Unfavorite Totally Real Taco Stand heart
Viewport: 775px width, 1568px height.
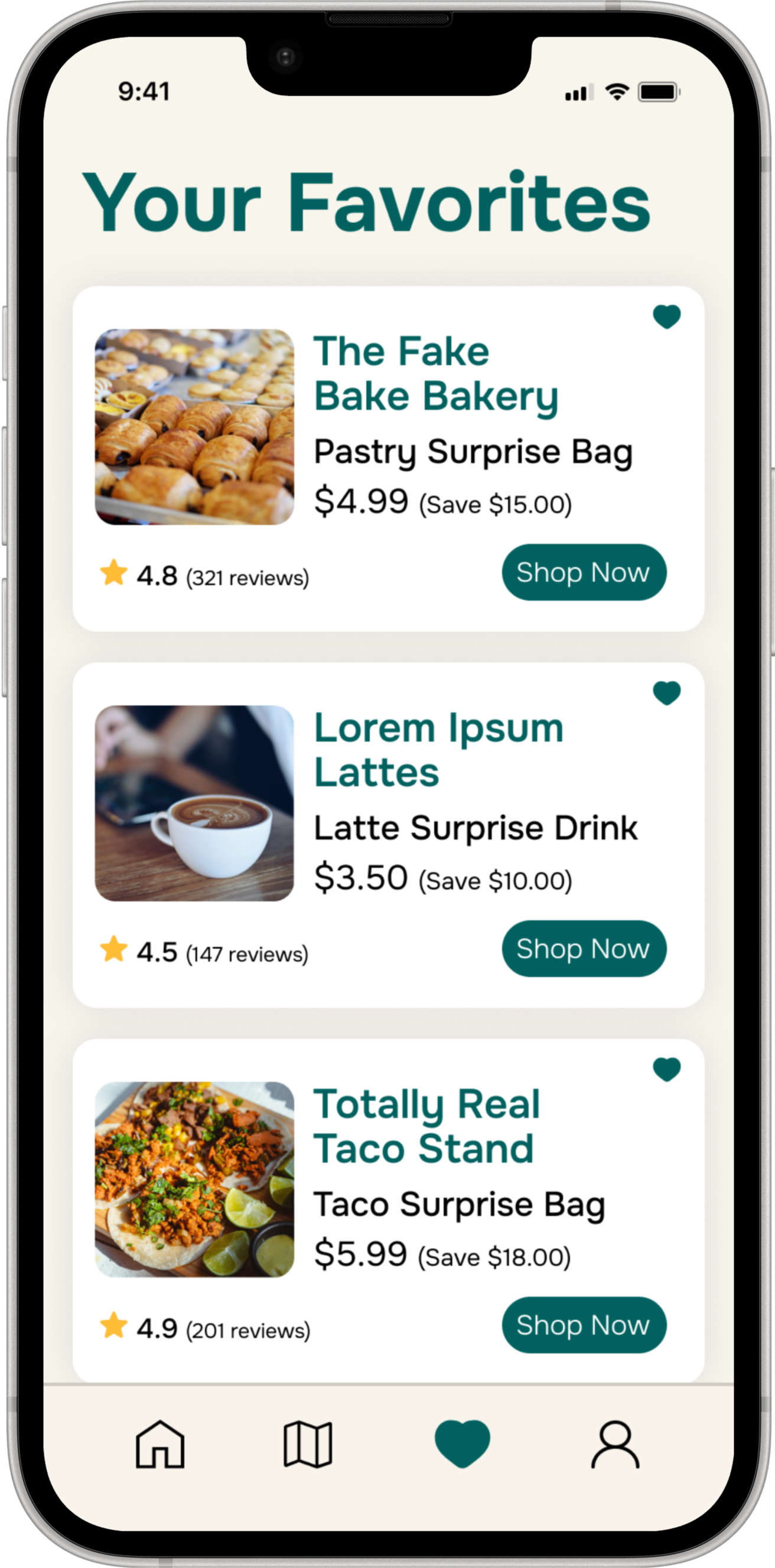[x=666, y=1069]
